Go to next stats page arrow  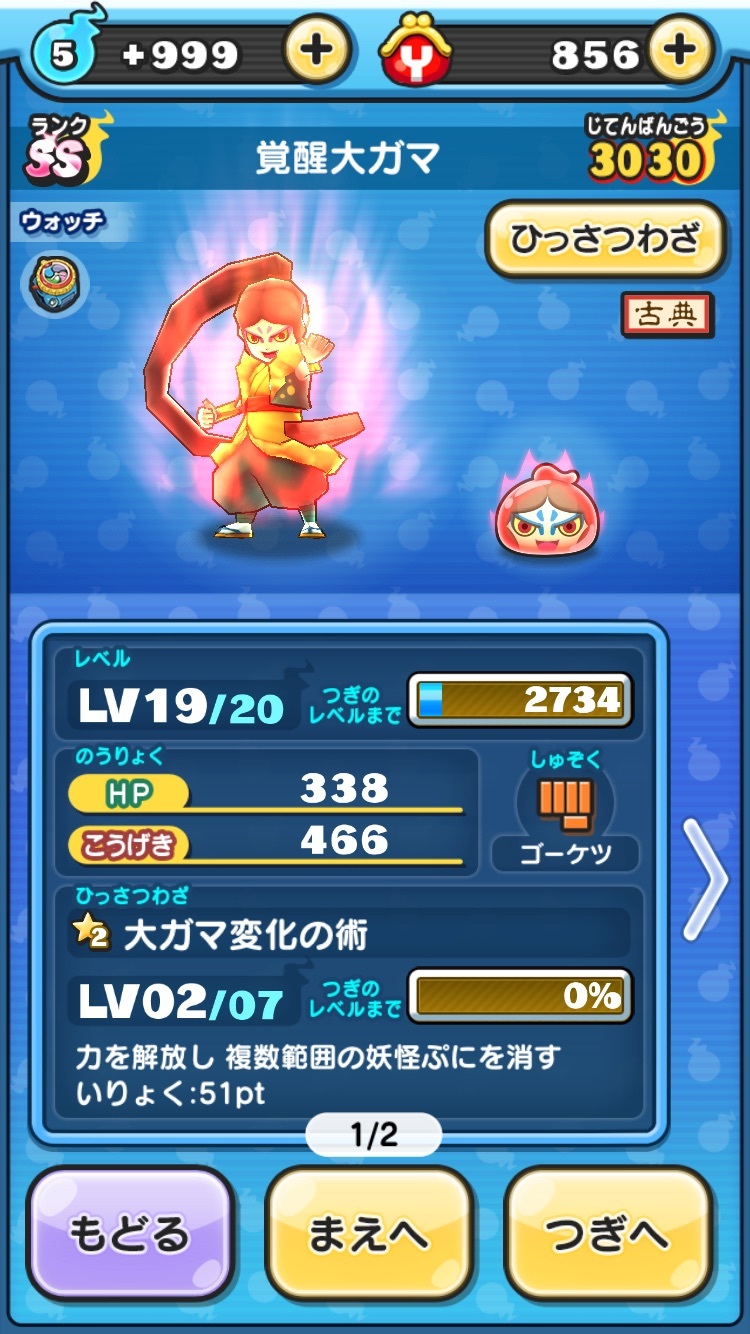click(x=705, y=880)
